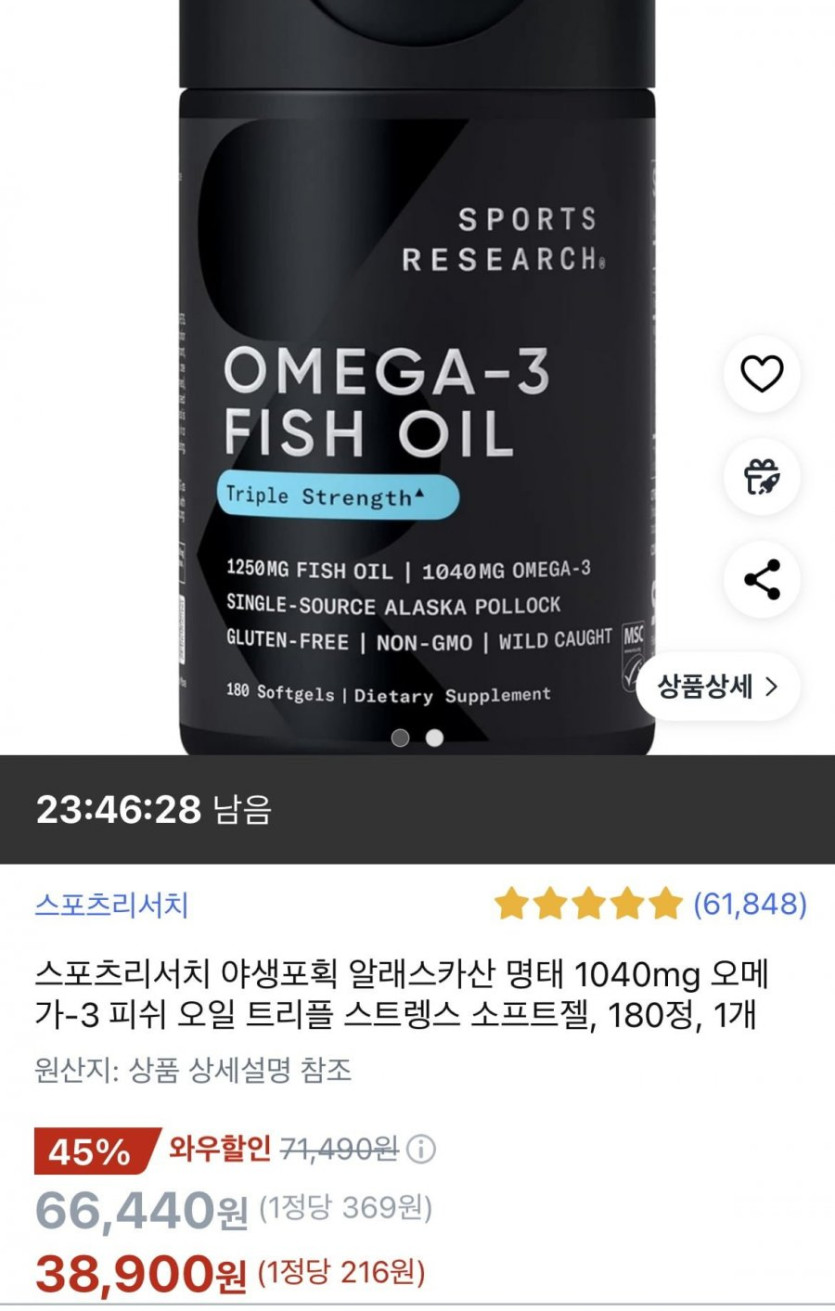Open the gift icon button
Screen dimensions: 835x1311
pos(761,477)
